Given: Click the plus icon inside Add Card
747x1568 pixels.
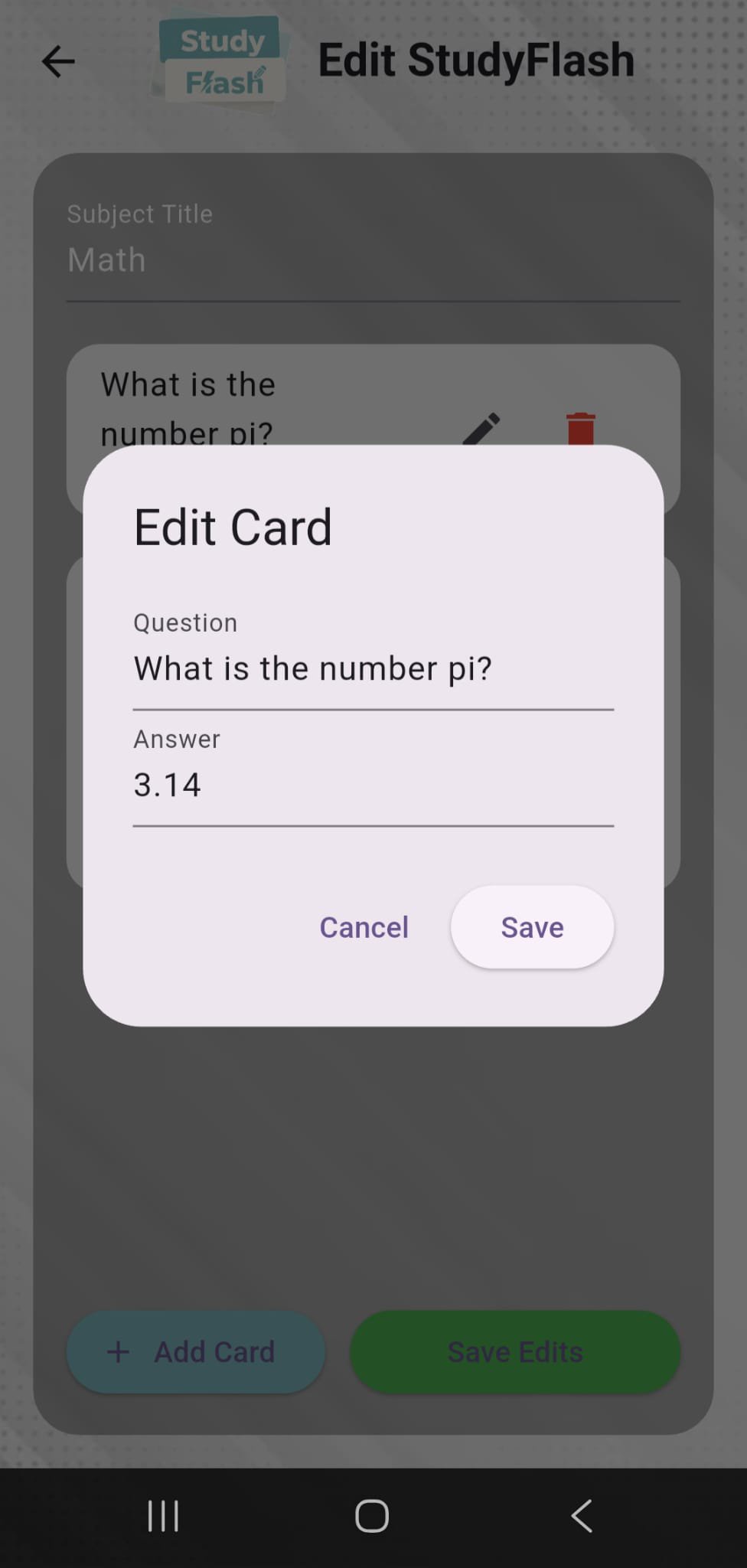Looking at the screenshot, I should pyautogui.click(x=119, y=1351).
